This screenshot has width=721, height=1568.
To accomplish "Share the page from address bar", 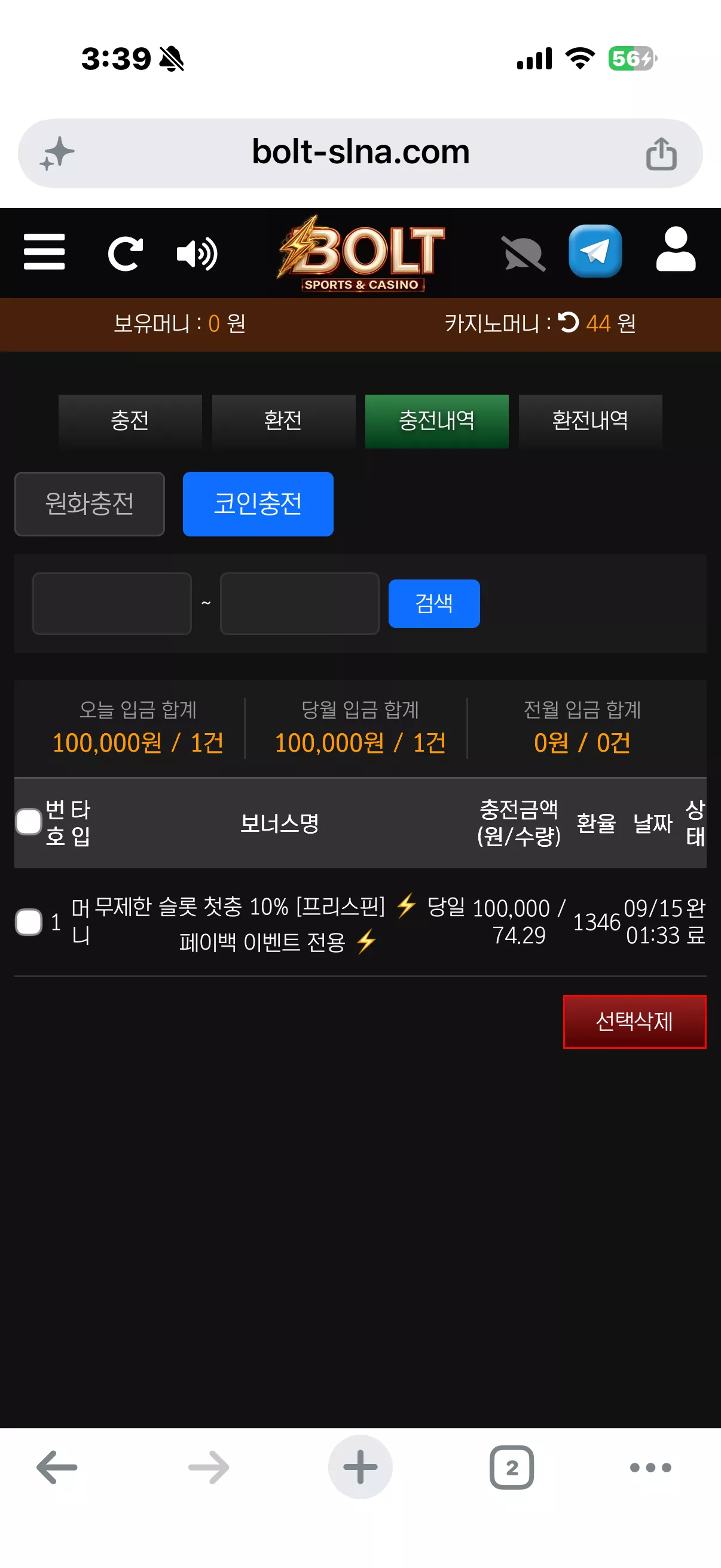I will point(661,152).
